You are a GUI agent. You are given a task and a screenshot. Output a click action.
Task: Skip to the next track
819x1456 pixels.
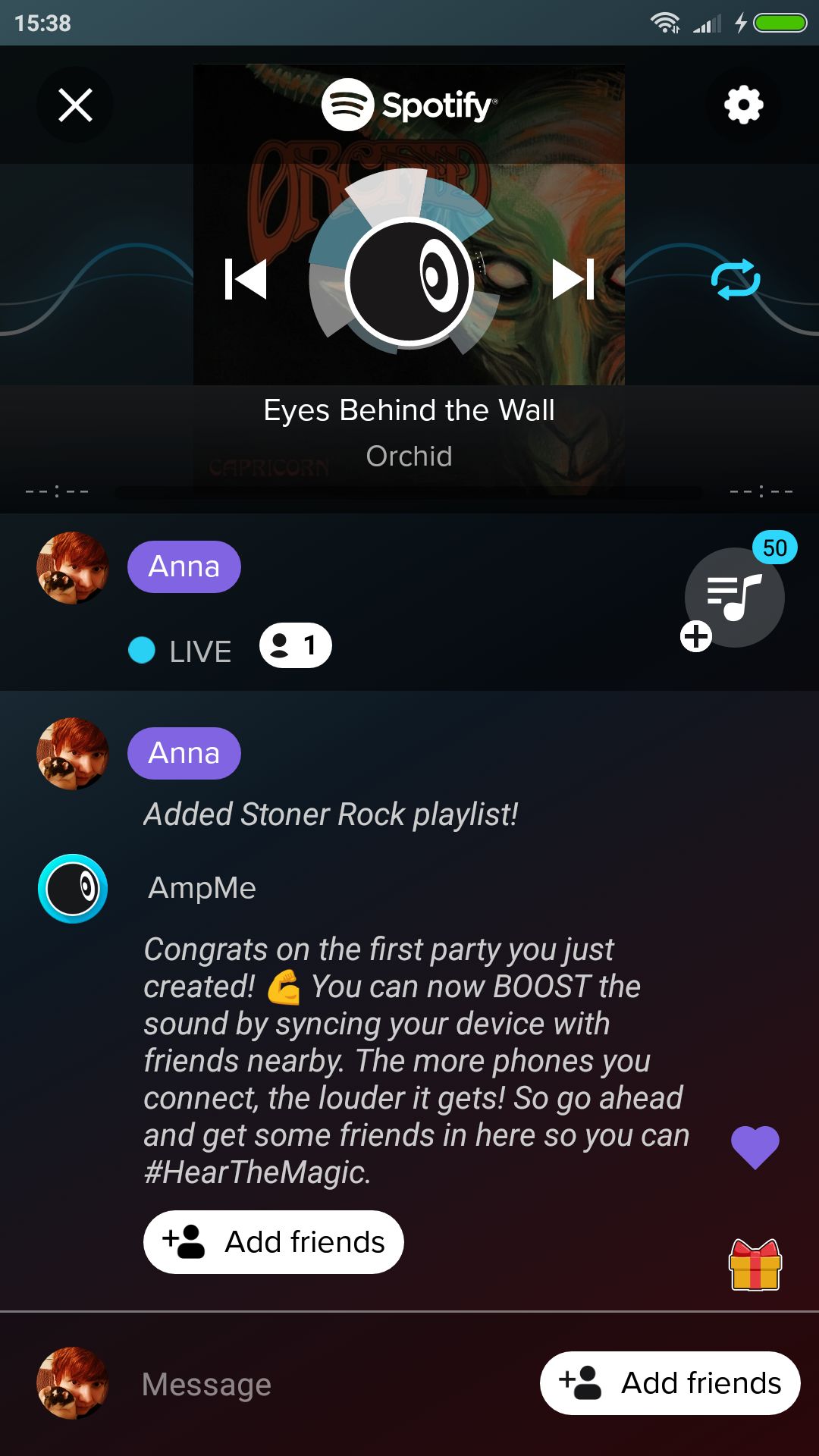(573, 279)
